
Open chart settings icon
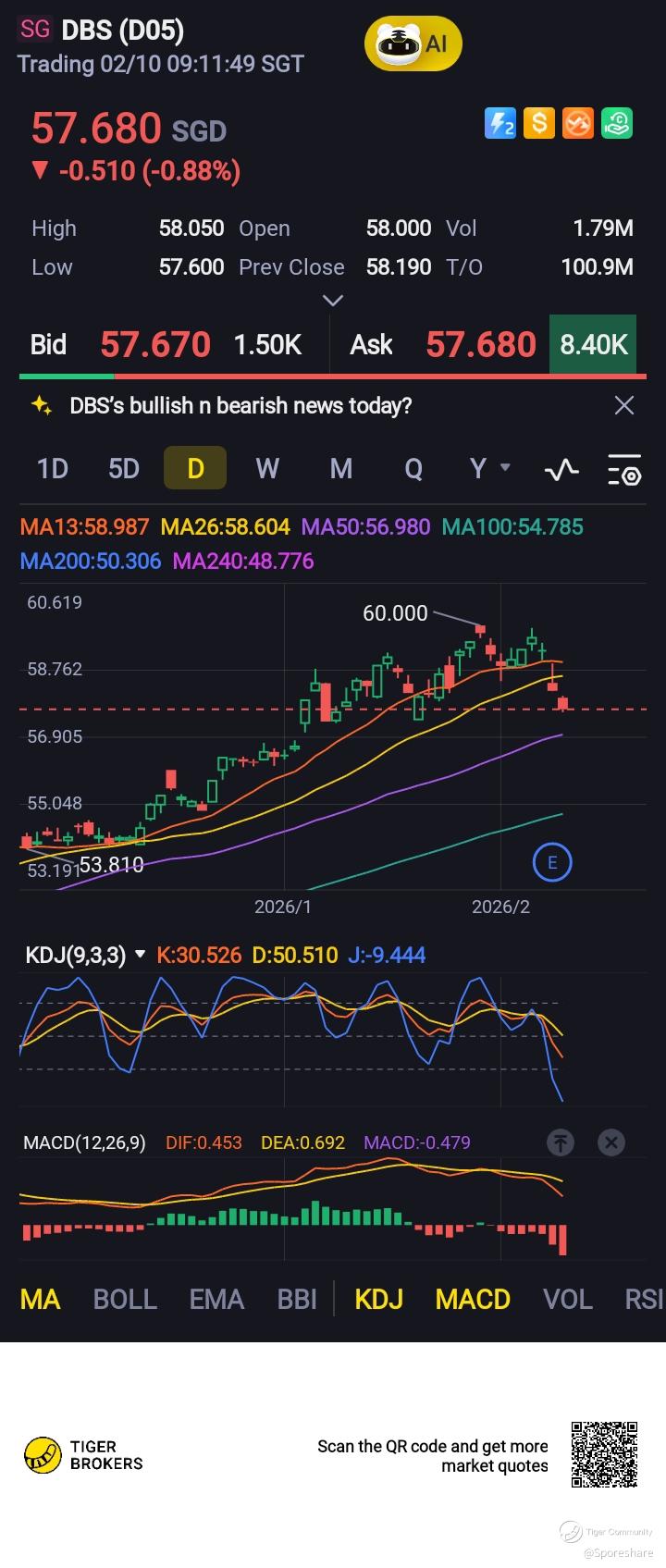tap(624, 470)
